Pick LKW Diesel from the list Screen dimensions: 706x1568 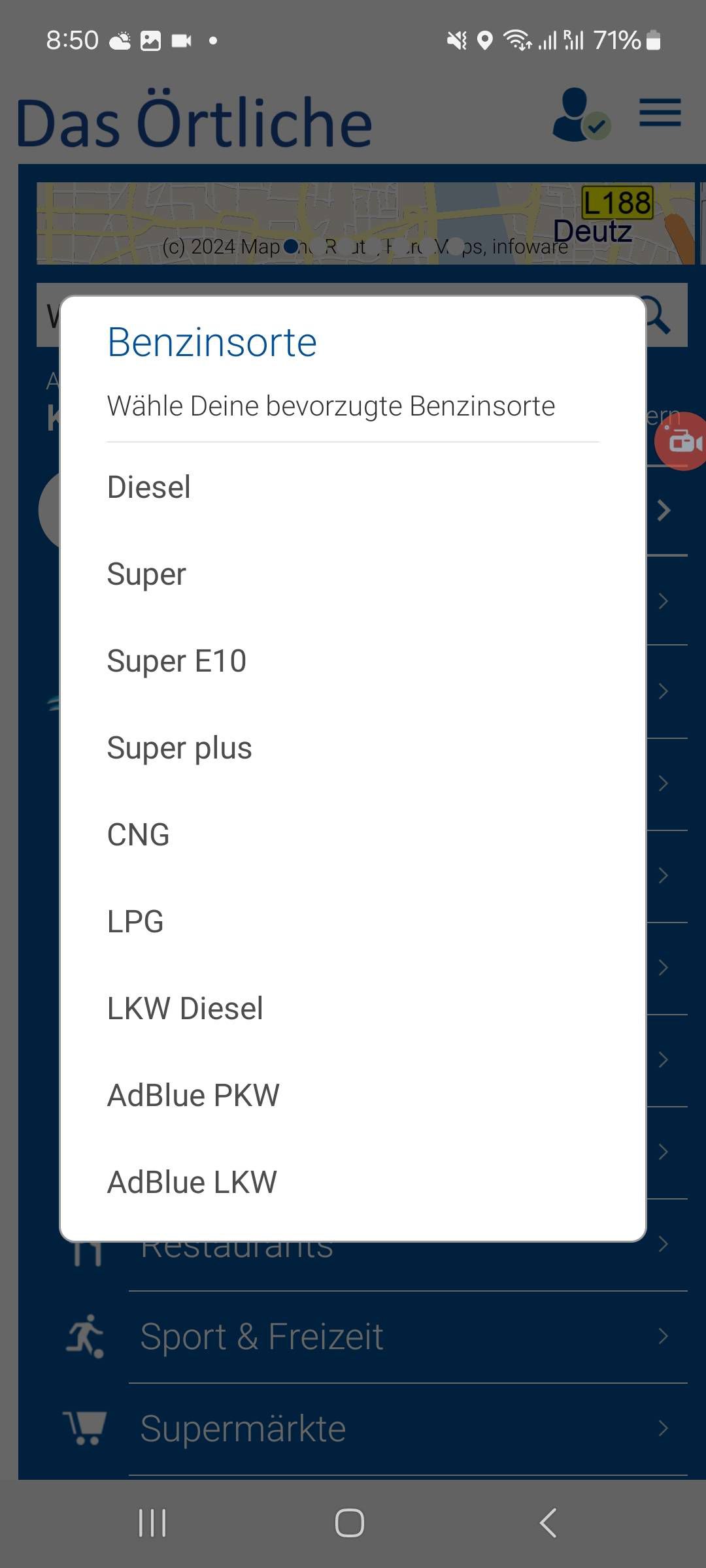pyautogui.click(x=353, y=1009)
